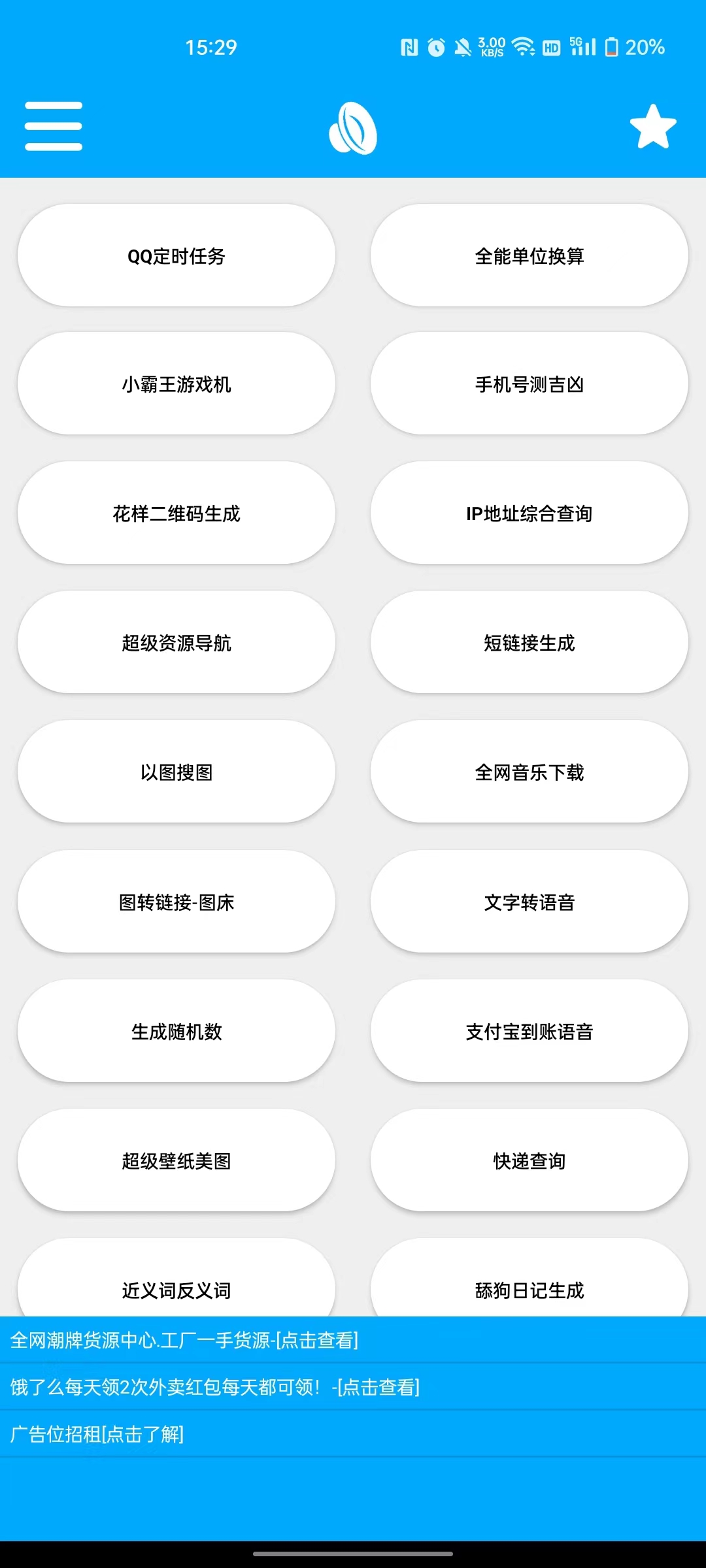
Task: Launch 以图搜图 image search
Action: click(176, 772)
